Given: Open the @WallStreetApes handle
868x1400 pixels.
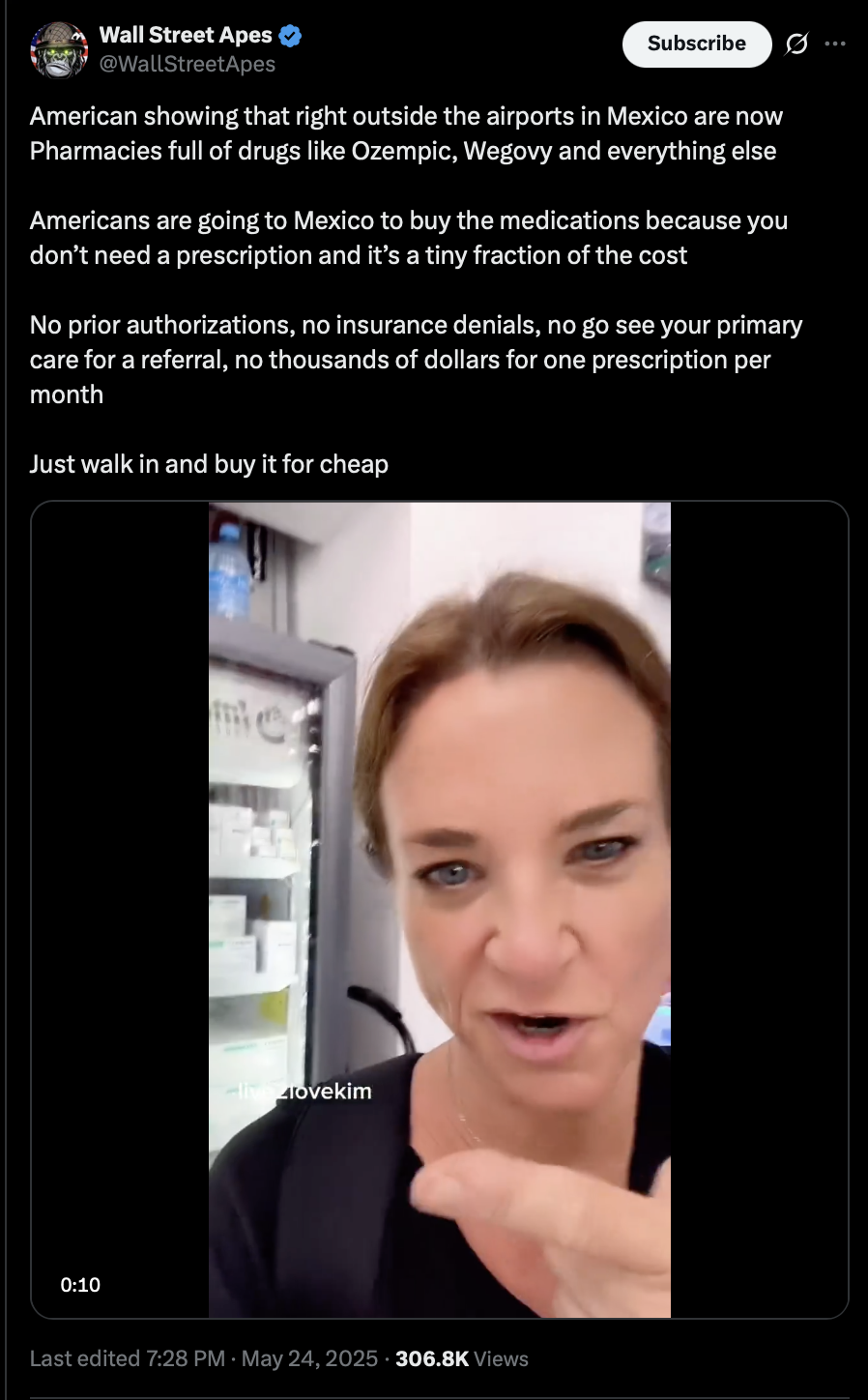Looking at the screenshot, I should coord(187,64).
